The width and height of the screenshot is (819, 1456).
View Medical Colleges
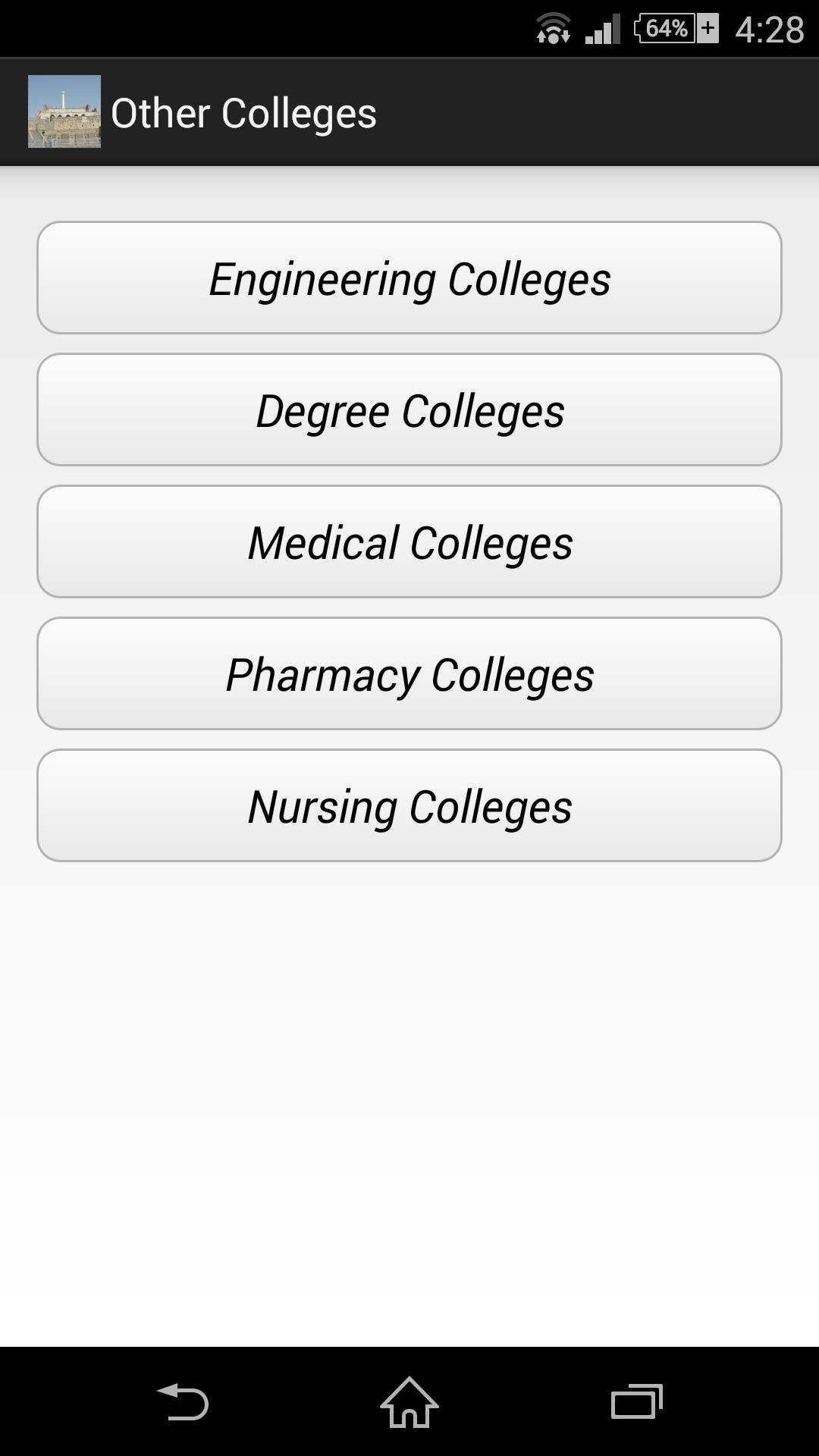409,541
